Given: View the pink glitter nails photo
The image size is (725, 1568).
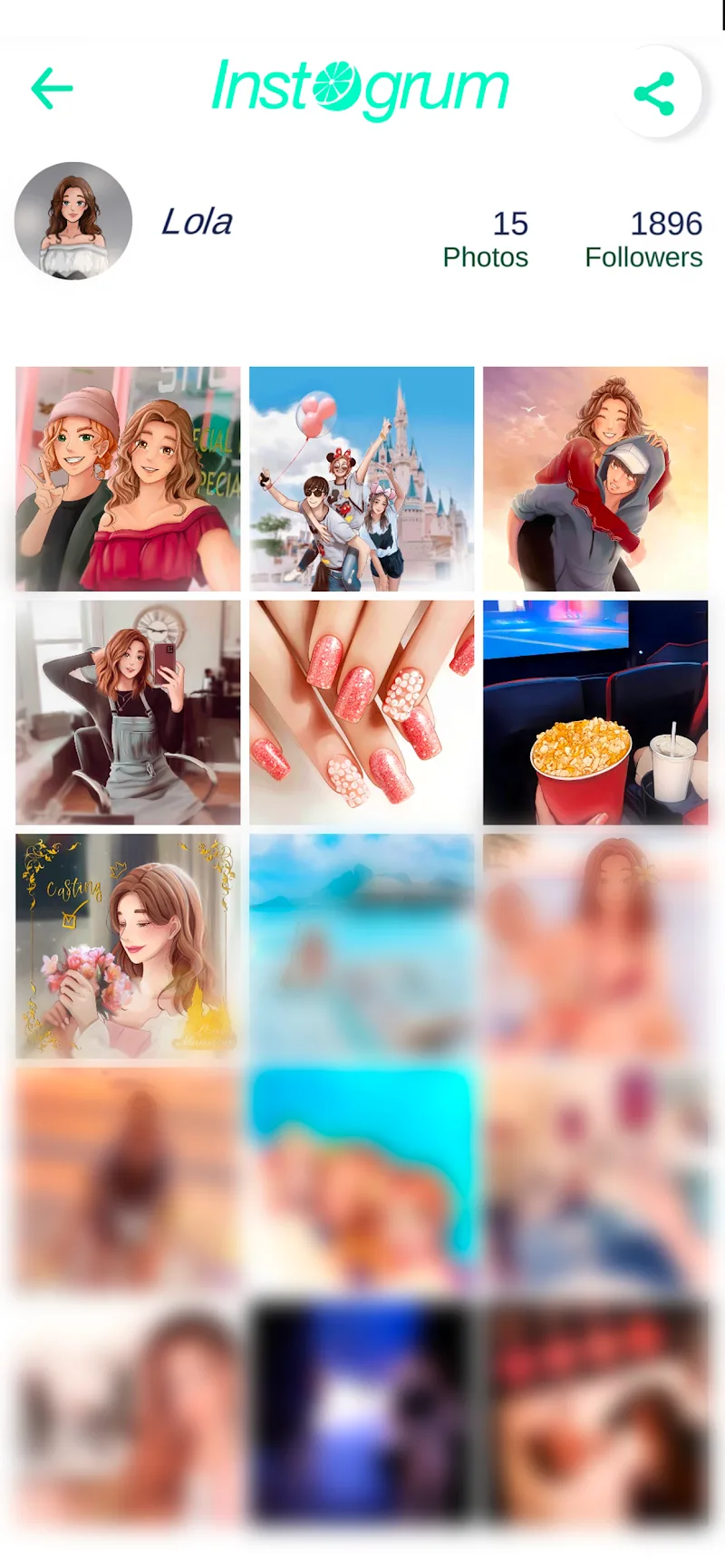Looking at the screenshot, I should click(362, 712).
